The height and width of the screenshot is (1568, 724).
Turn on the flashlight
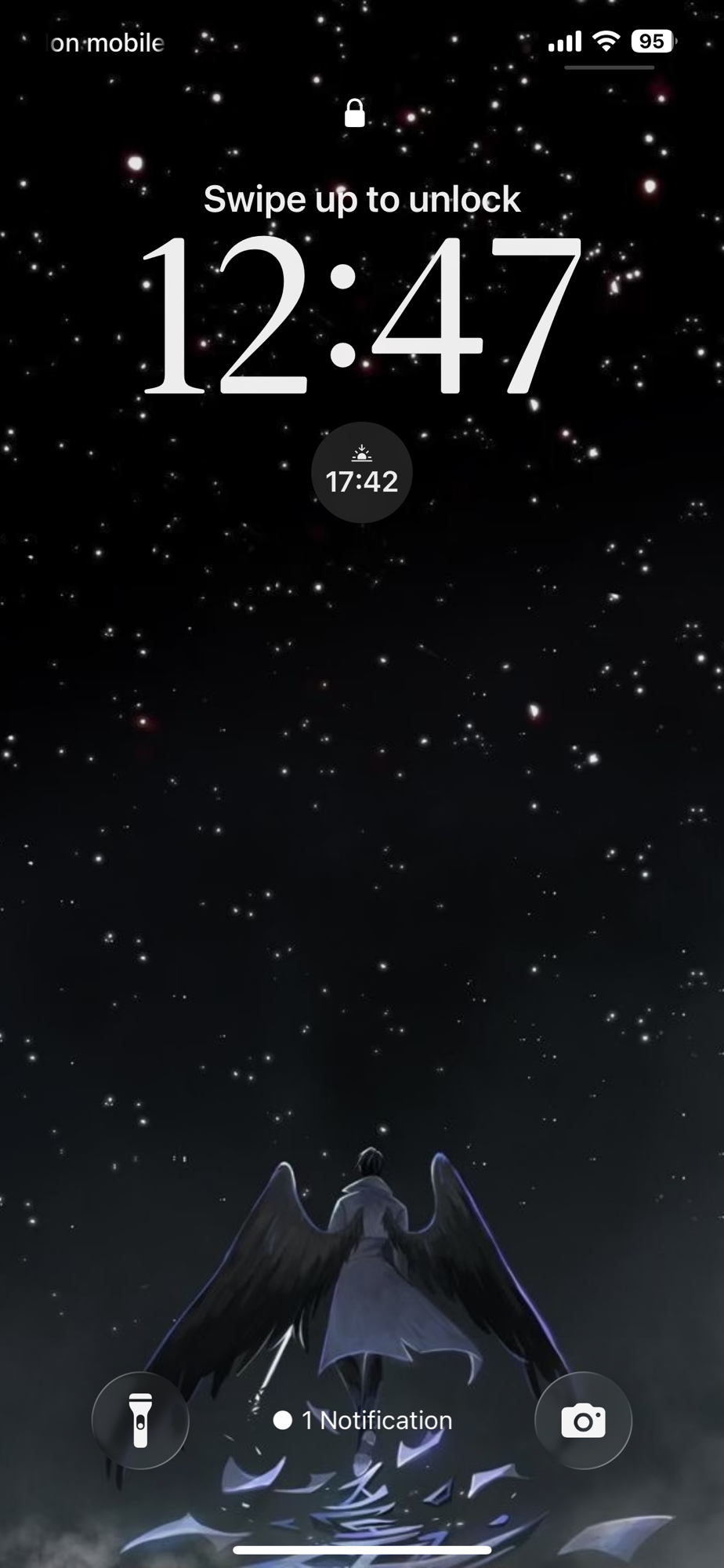click(x=140, y=1420)
